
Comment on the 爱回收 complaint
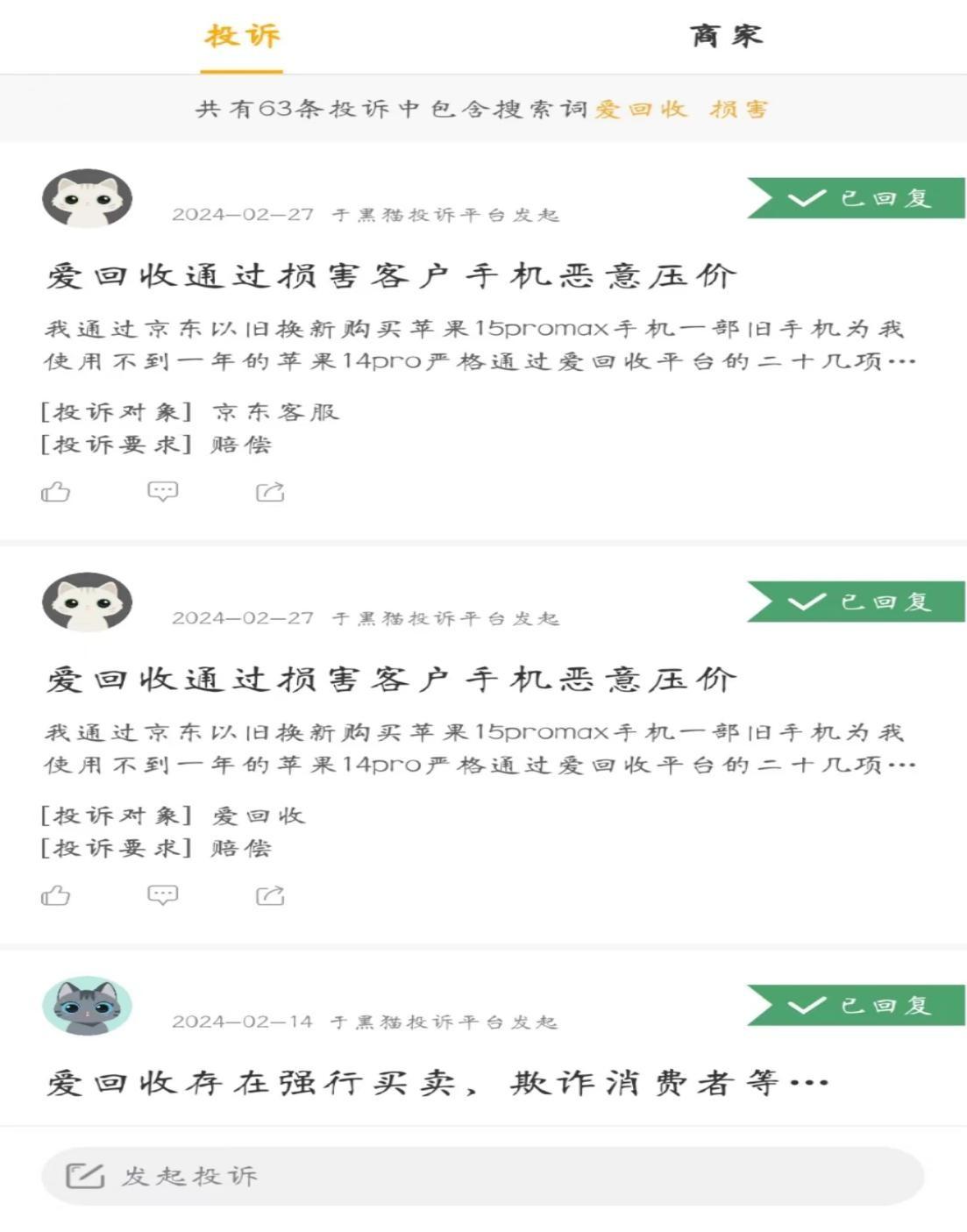(x=162, y=895)
